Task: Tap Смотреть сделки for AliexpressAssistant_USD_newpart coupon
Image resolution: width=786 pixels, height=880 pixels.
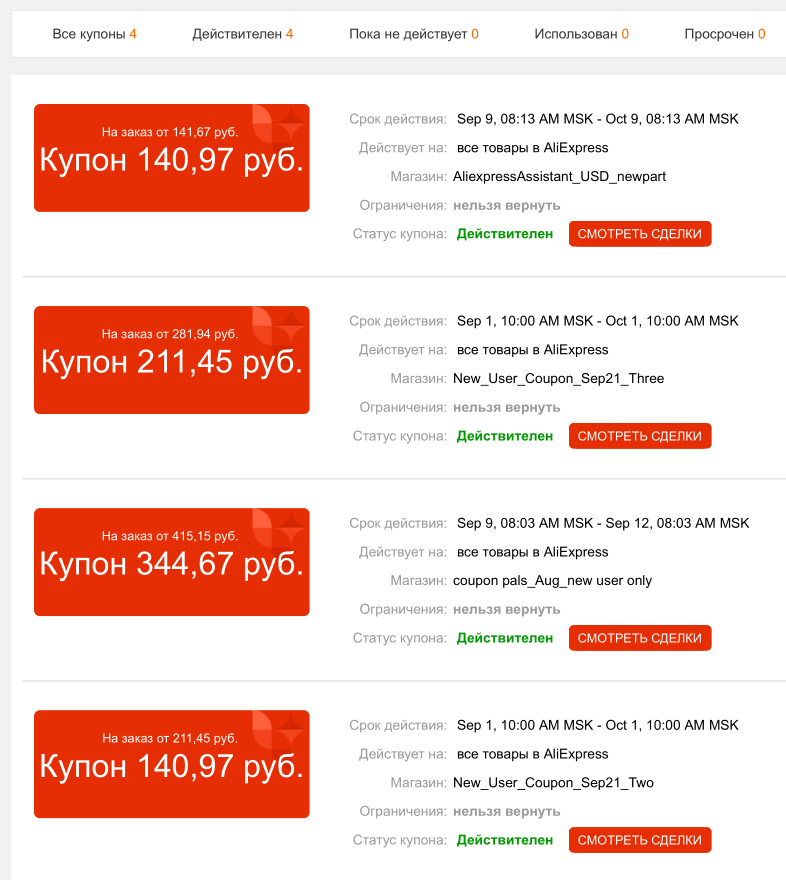Action: (640, 234)
